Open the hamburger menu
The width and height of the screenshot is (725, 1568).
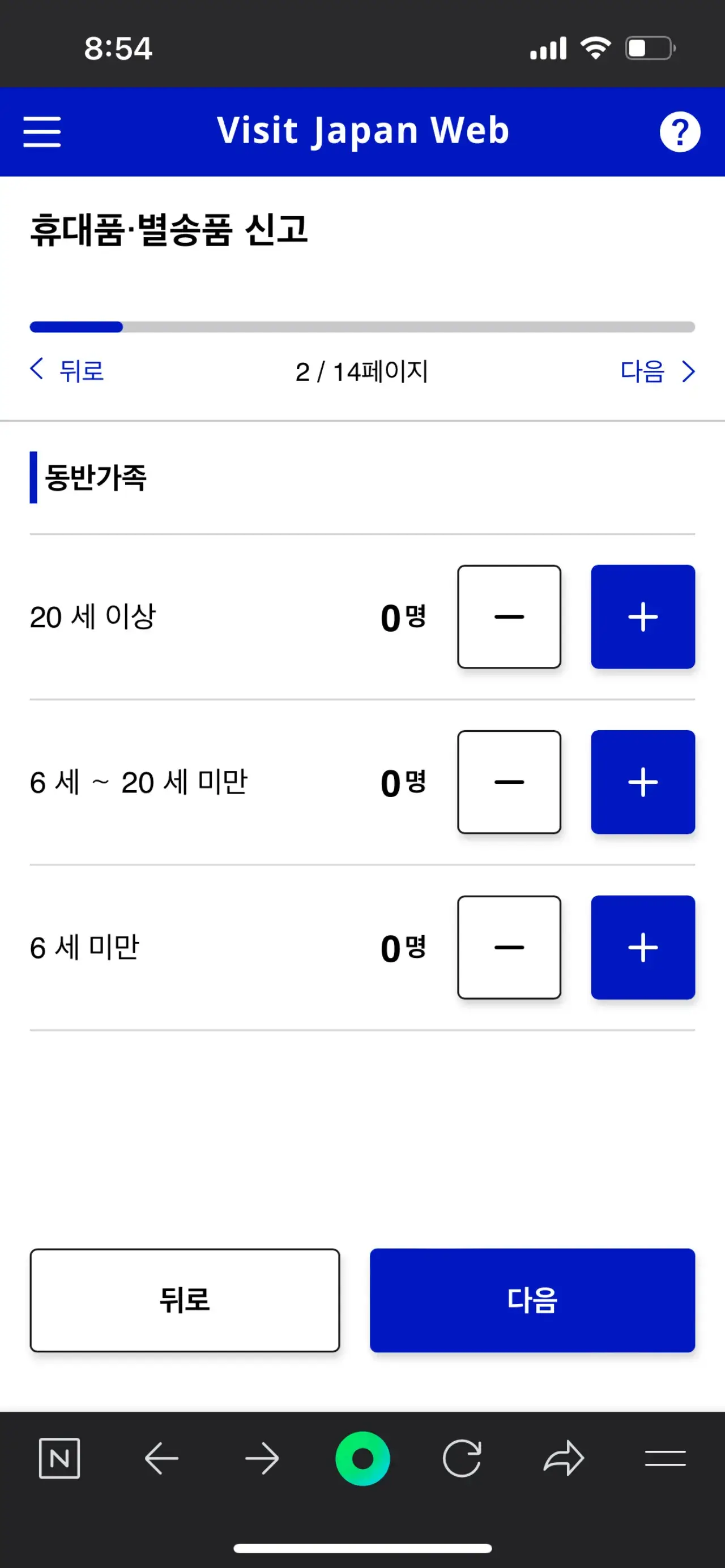coord(42,132)
